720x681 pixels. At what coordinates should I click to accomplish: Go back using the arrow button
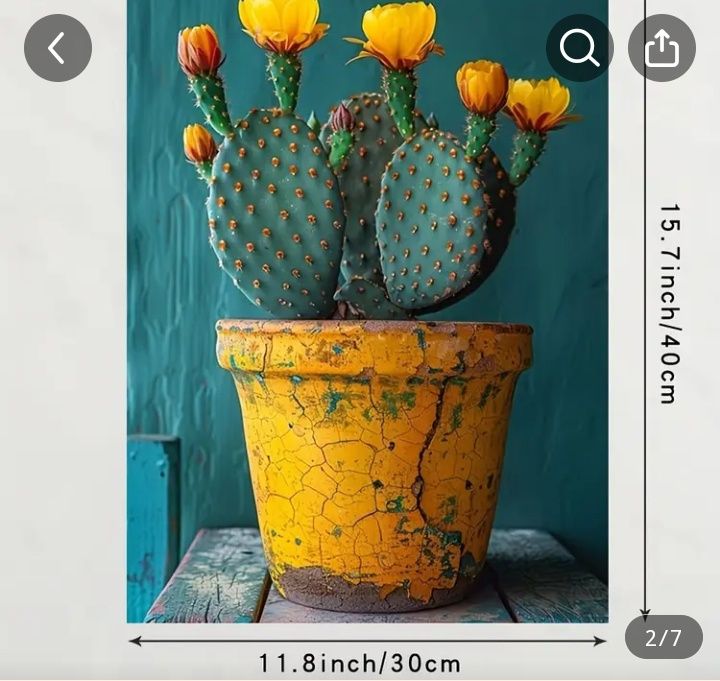point(58,48)
